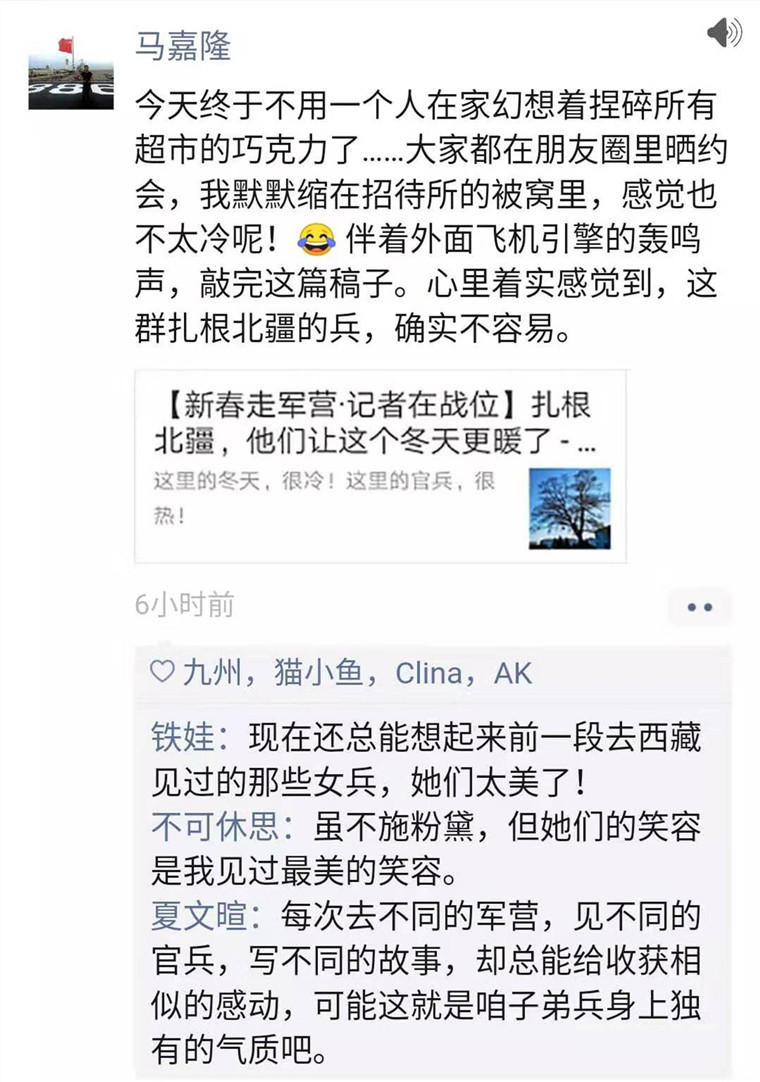
Task: Open commenter 夏文暄's profile
Action: [197, 915]
